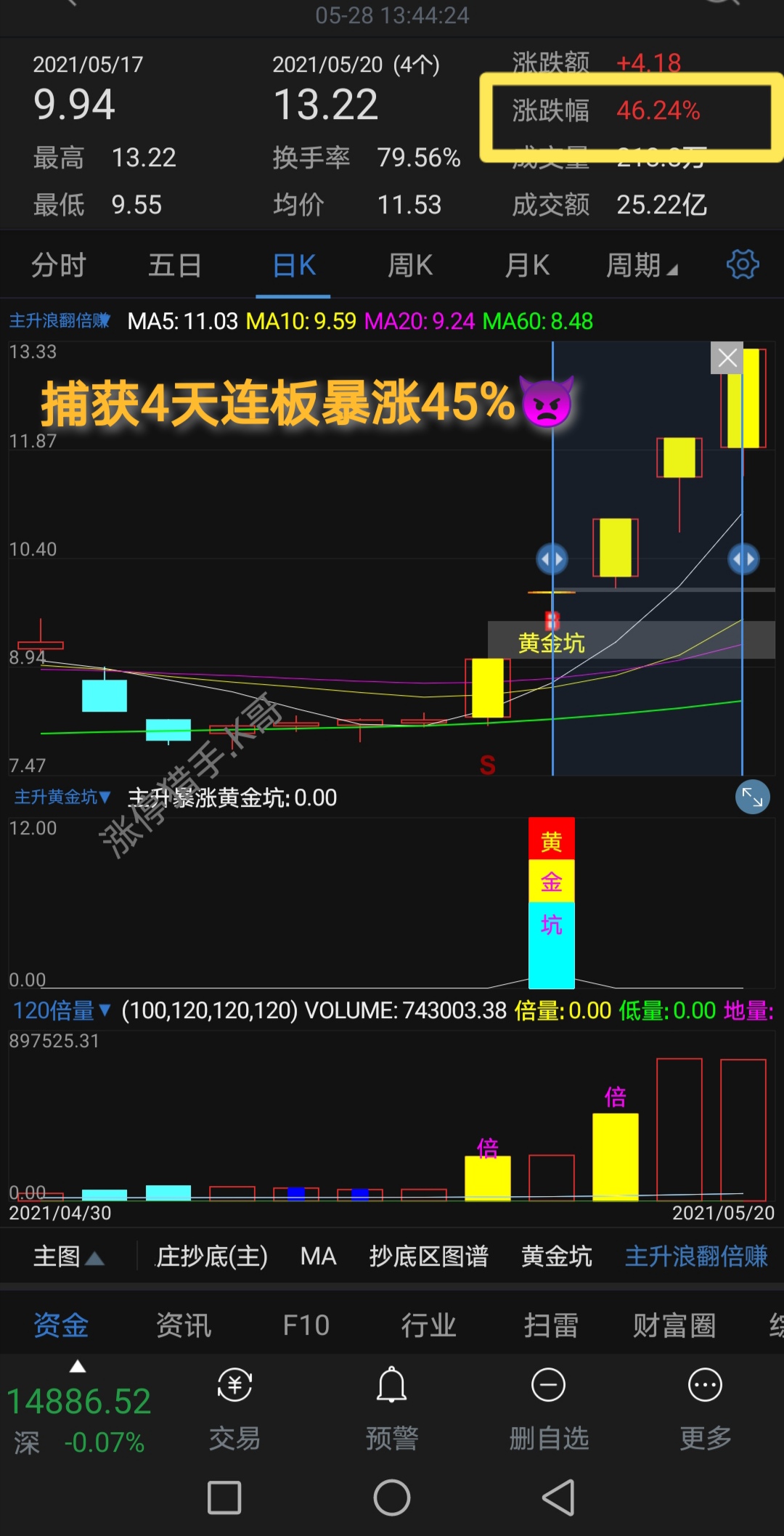Viewport: 784px width, 1536px height.
Task: Open the 更多 more options
Action: click(705, 1409)
